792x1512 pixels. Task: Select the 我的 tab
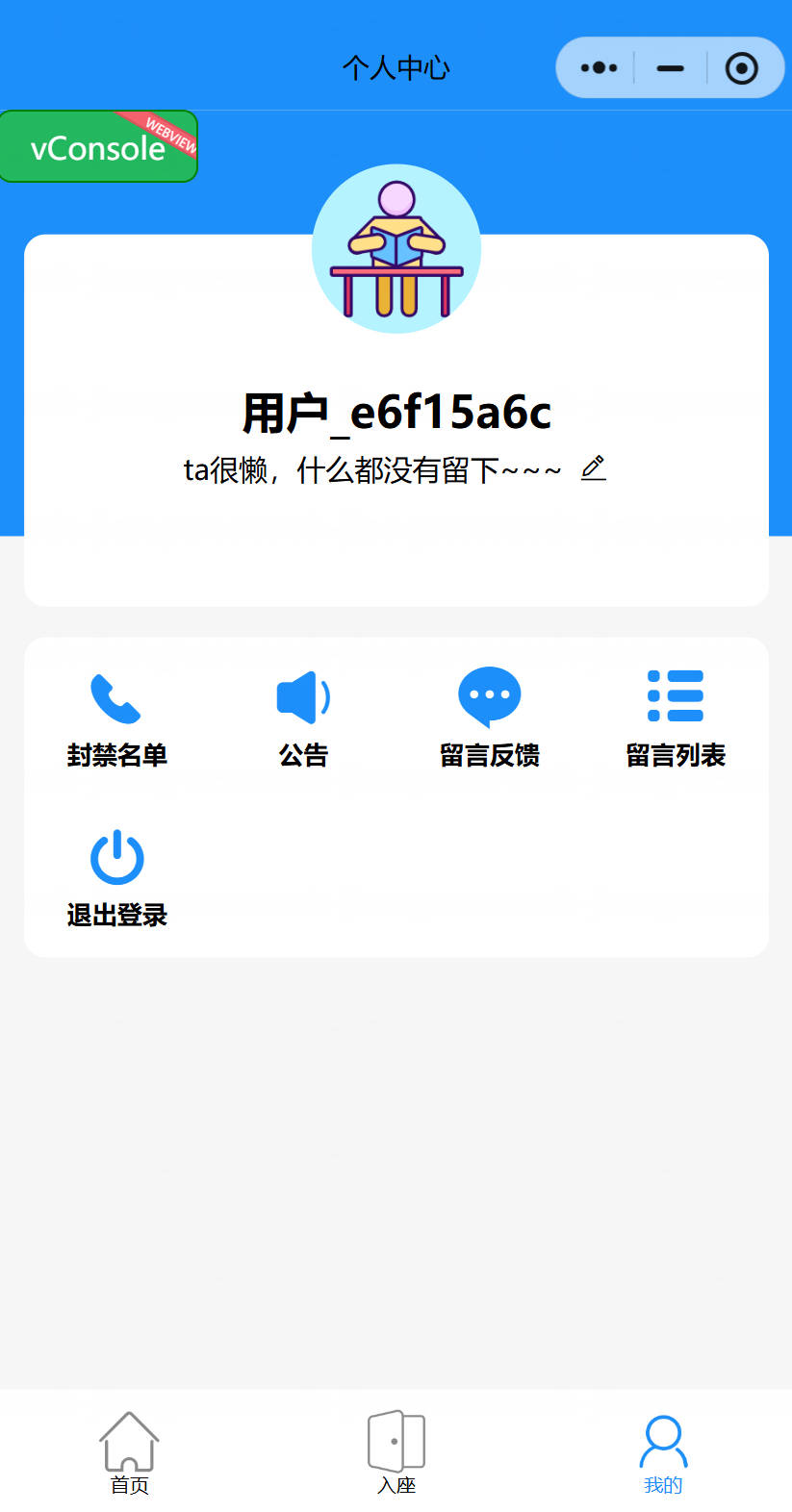(x=663, y=1452)
